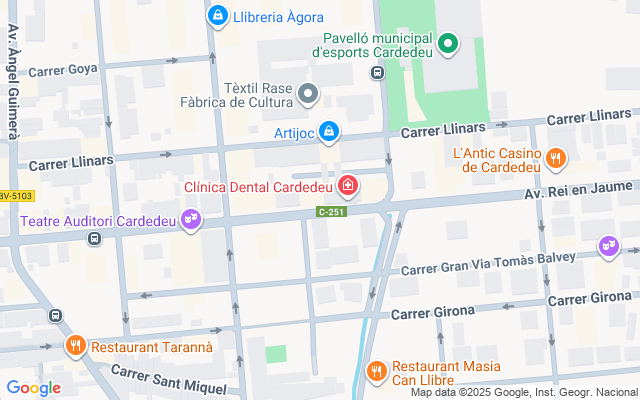The image size is (640, 400).
Task: Open the Llibreria Àgora shop marker
Action: 217,16
